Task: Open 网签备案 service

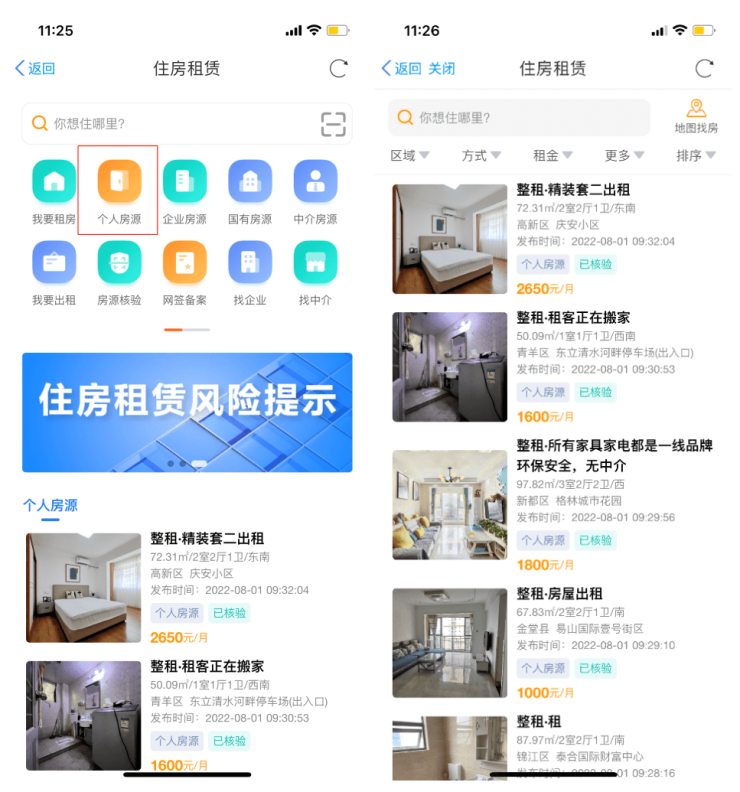Action: (184, 271)
